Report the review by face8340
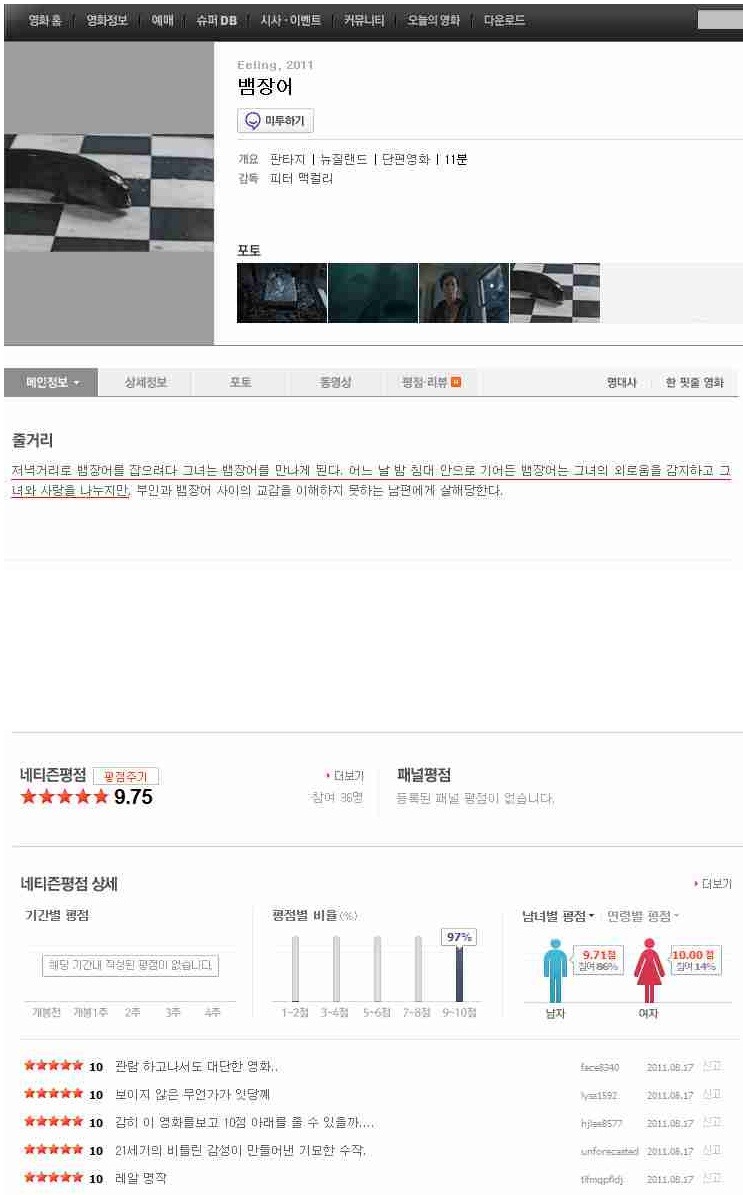This screenshot has height=1195, width=743. 712,1067
